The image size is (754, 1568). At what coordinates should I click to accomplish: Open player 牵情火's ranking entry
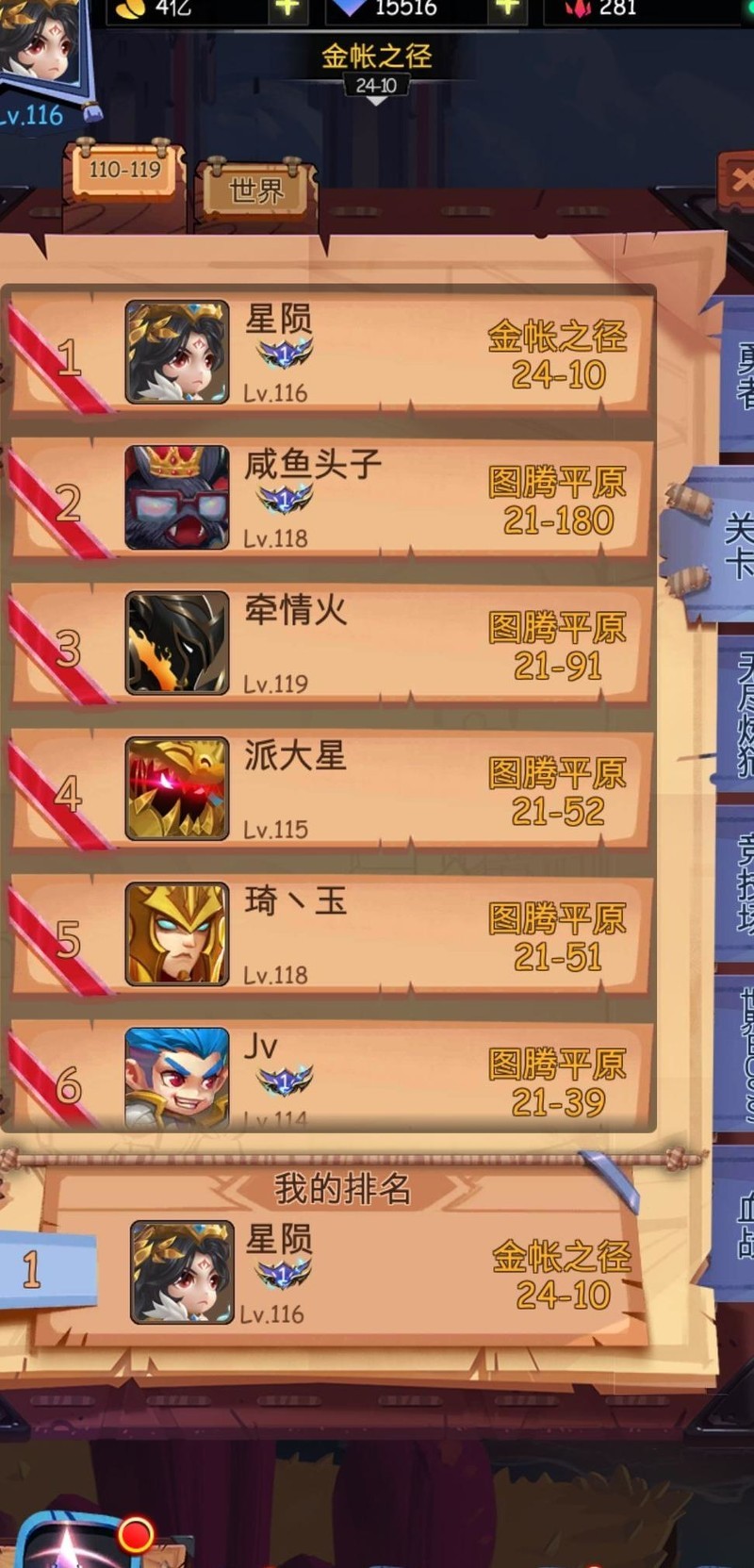click(330, 644)
